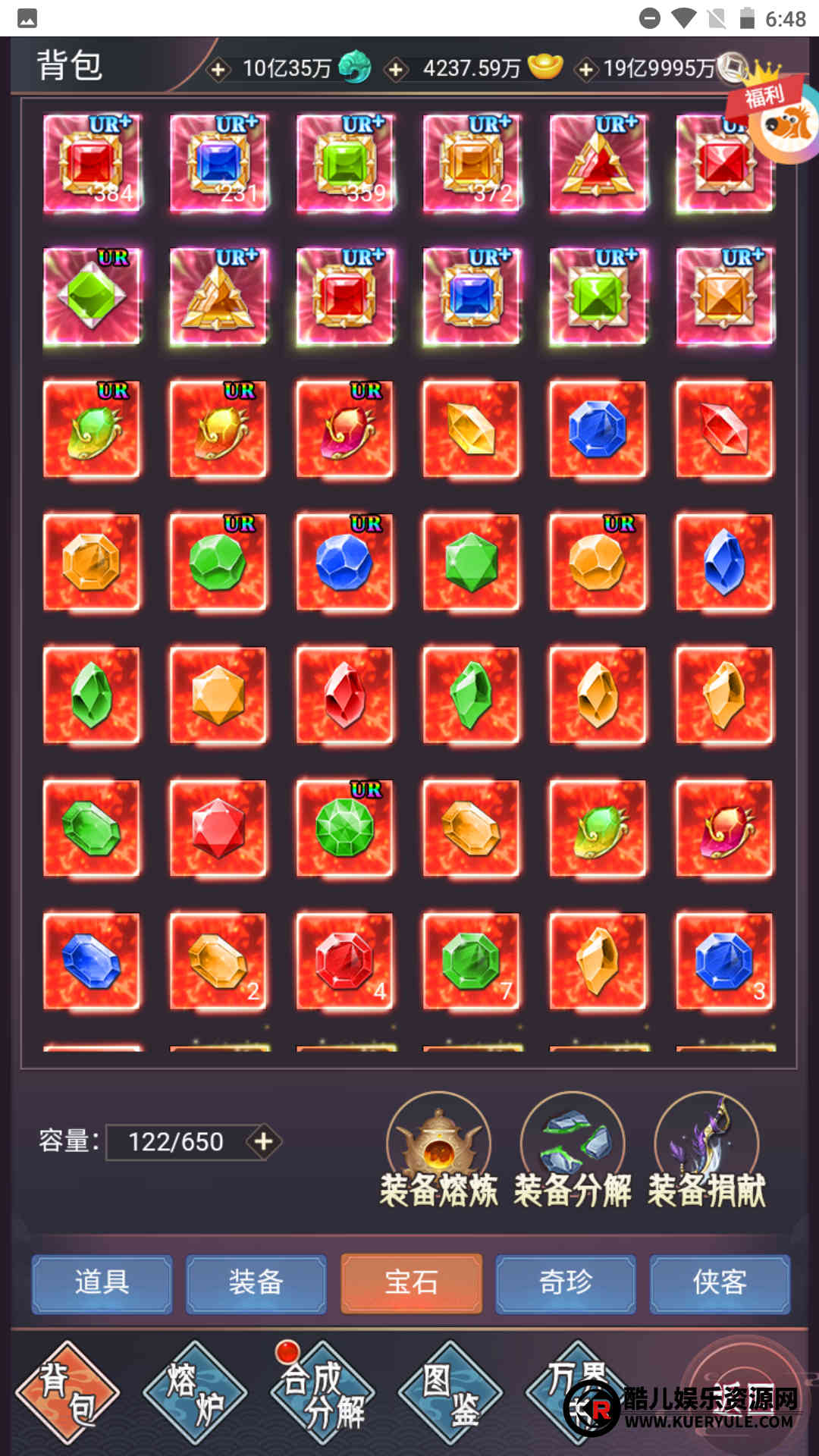This screenshot has width=819, height=1456.
Task: Select green UR+ gem with count 359
Action: (345, 162)
